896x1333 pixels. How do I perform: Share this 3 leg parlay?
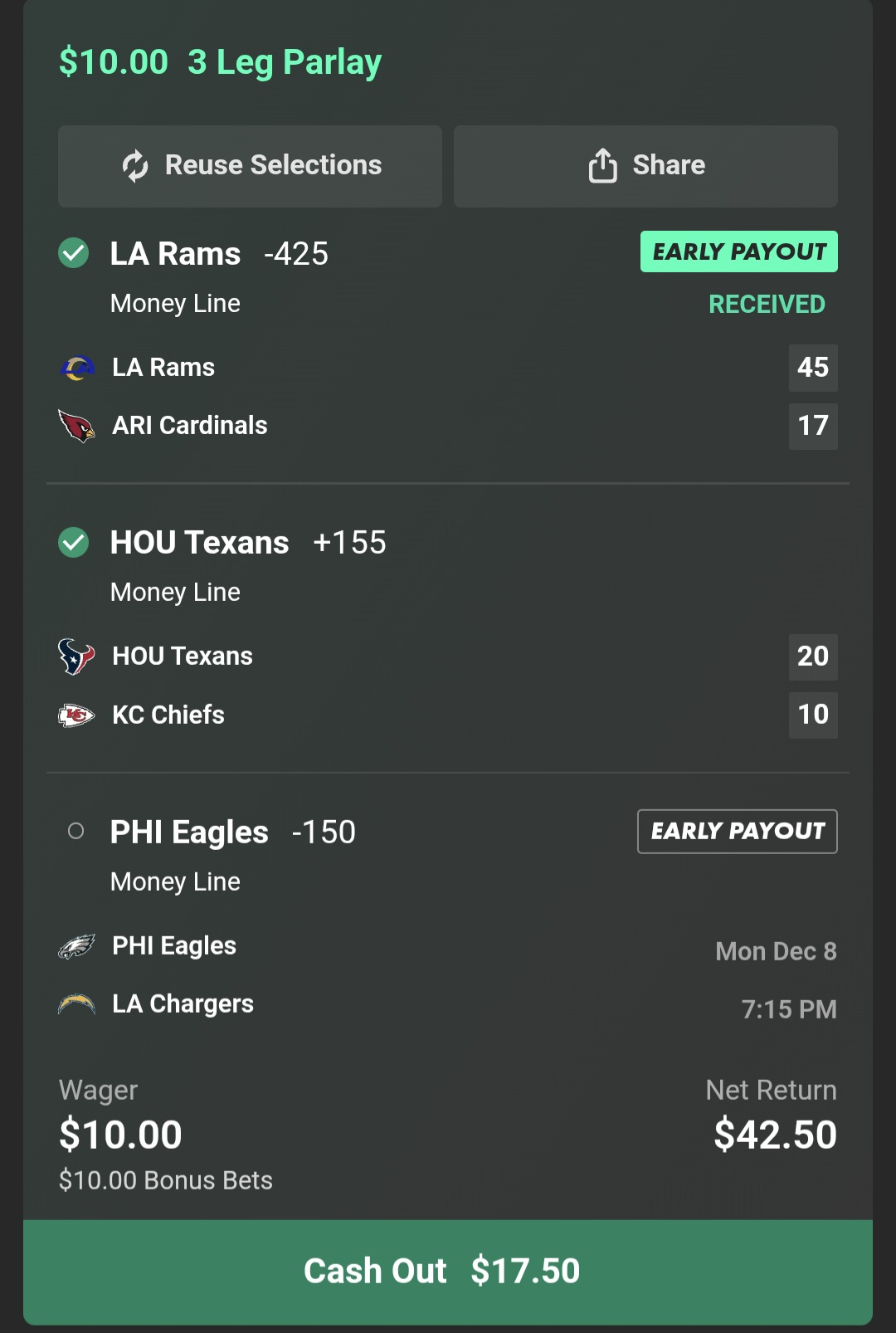tap(645, 166)
